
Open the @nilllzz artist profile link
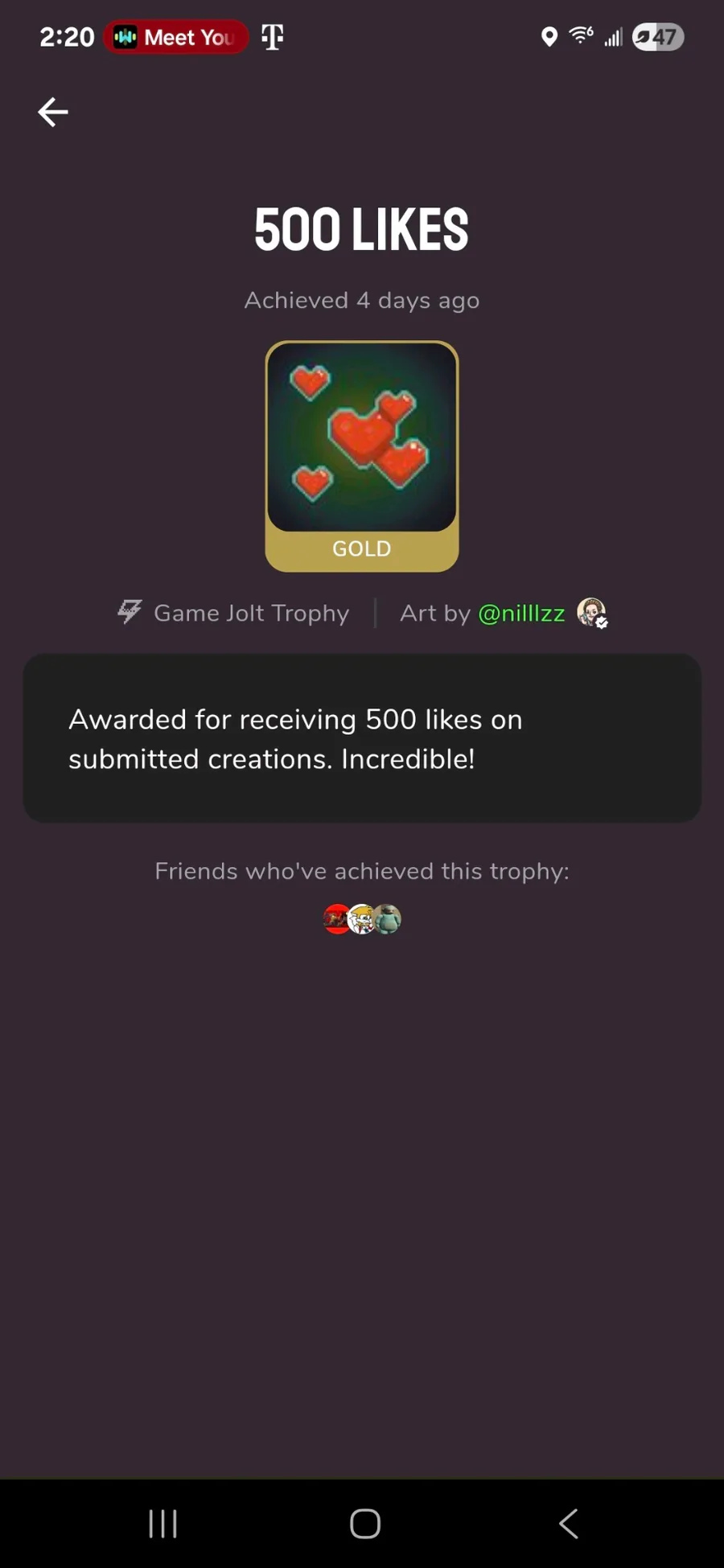tap(521, 614)
